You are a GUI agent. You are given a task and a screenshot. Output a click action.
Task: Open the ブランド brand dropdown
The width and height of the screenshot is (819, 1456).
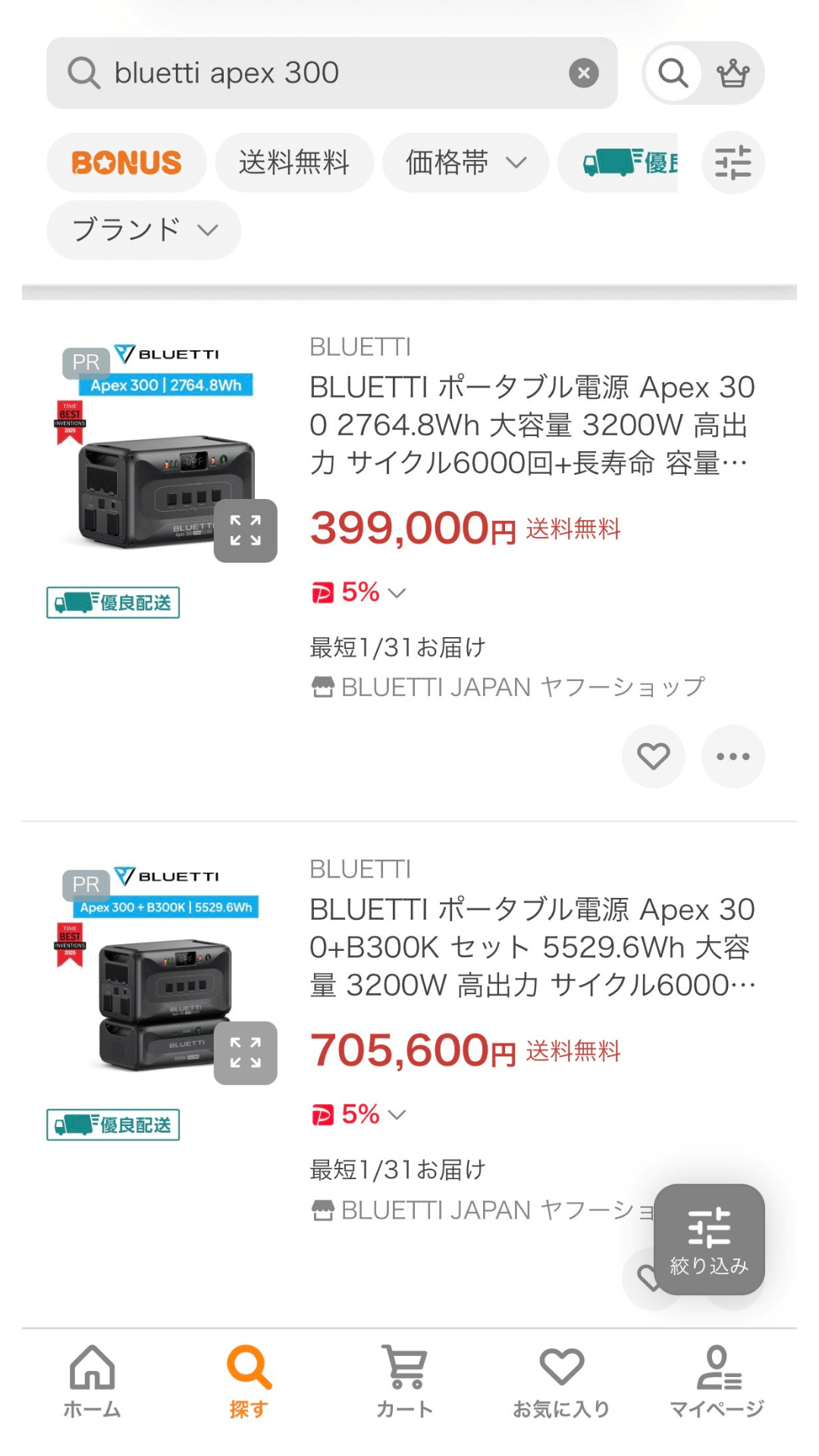click(x=143, y=229)
